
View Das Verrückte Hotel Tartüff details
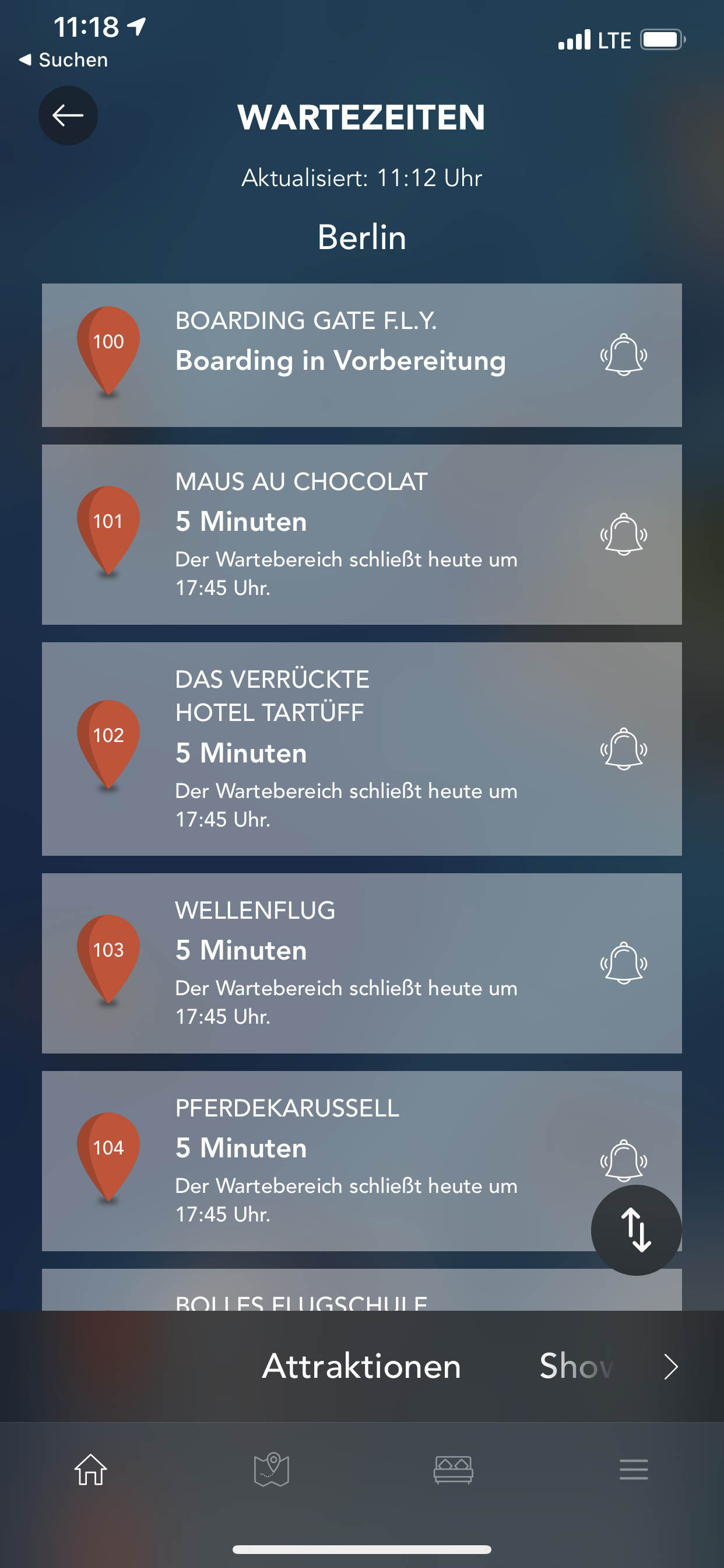361,748
